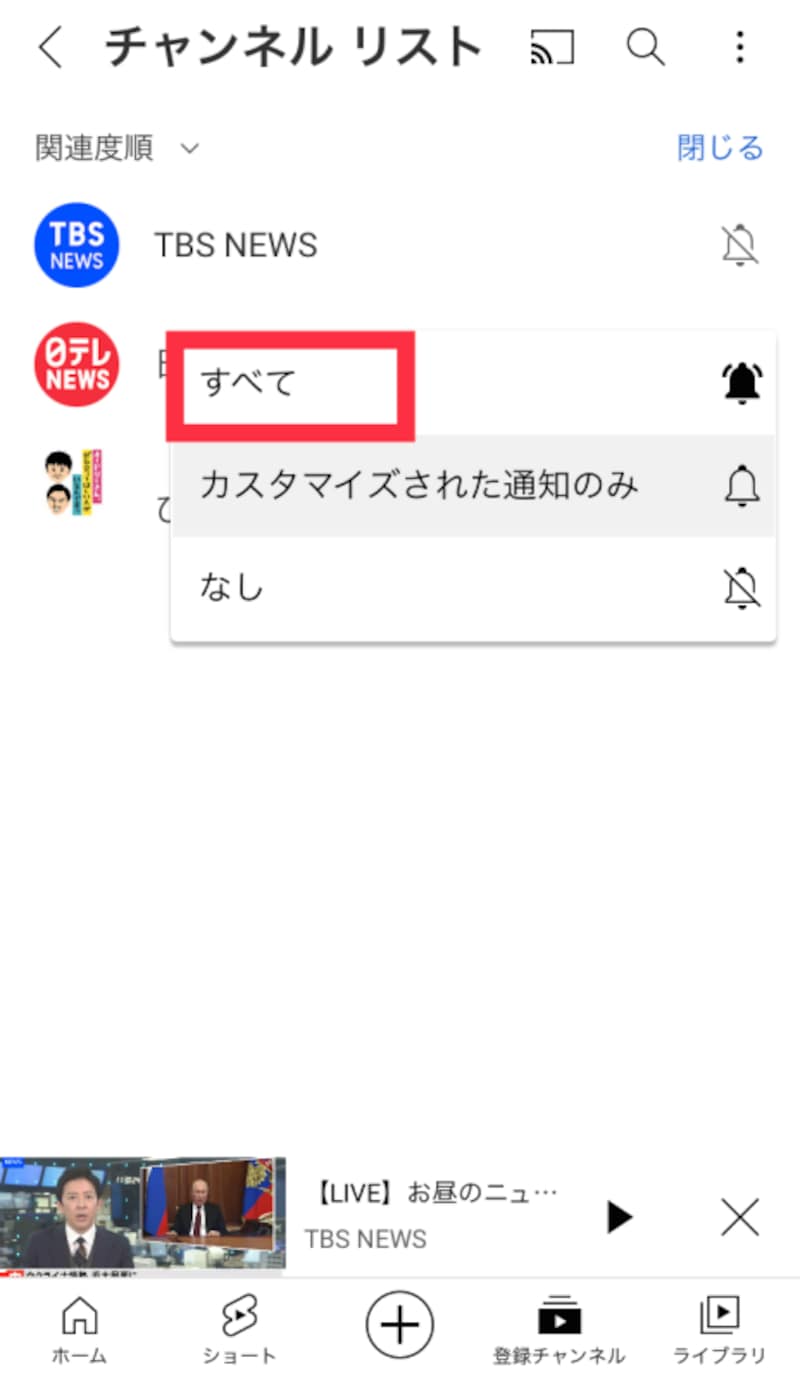
Task: Close the mini player
Action: point(740,1217)
